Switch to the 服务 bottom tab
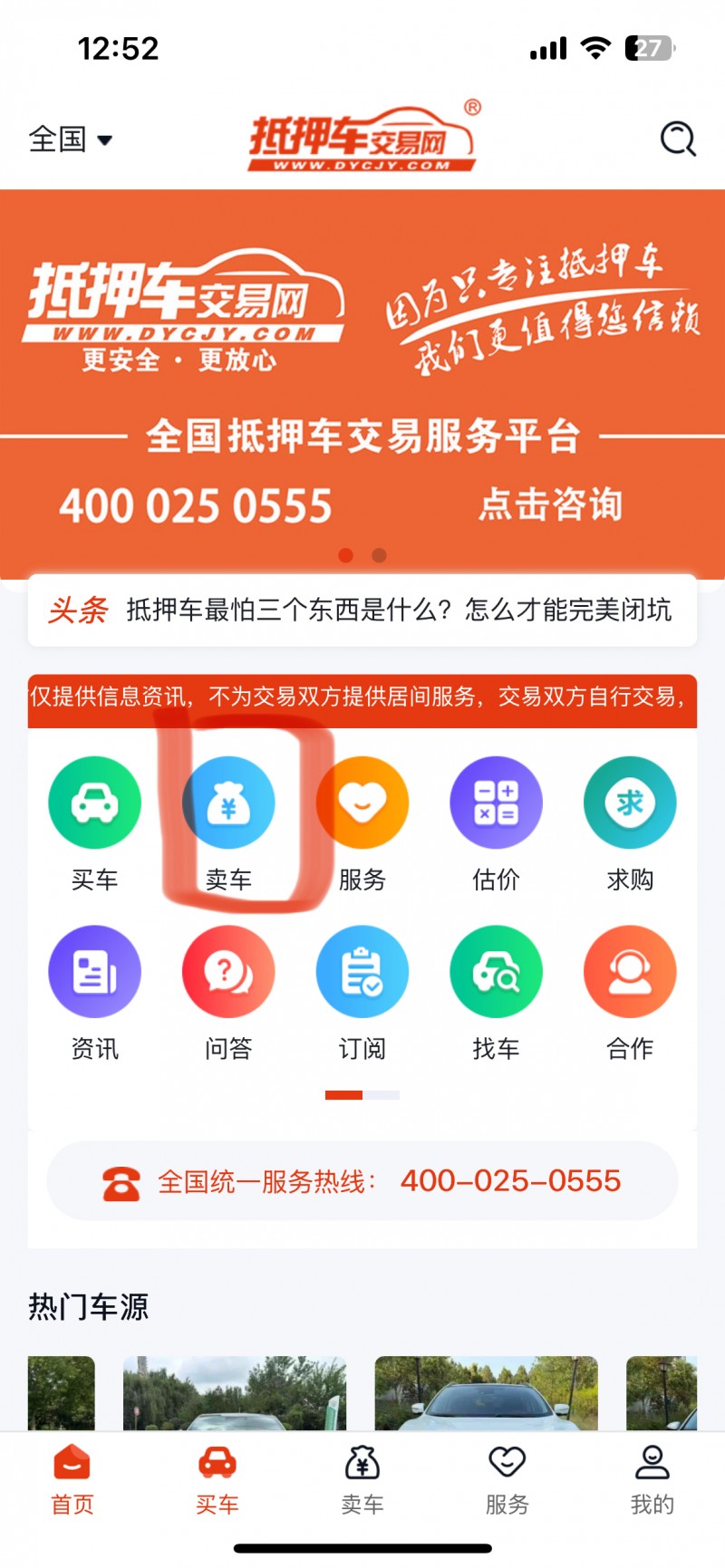725x1568 pixels. 507,1480
